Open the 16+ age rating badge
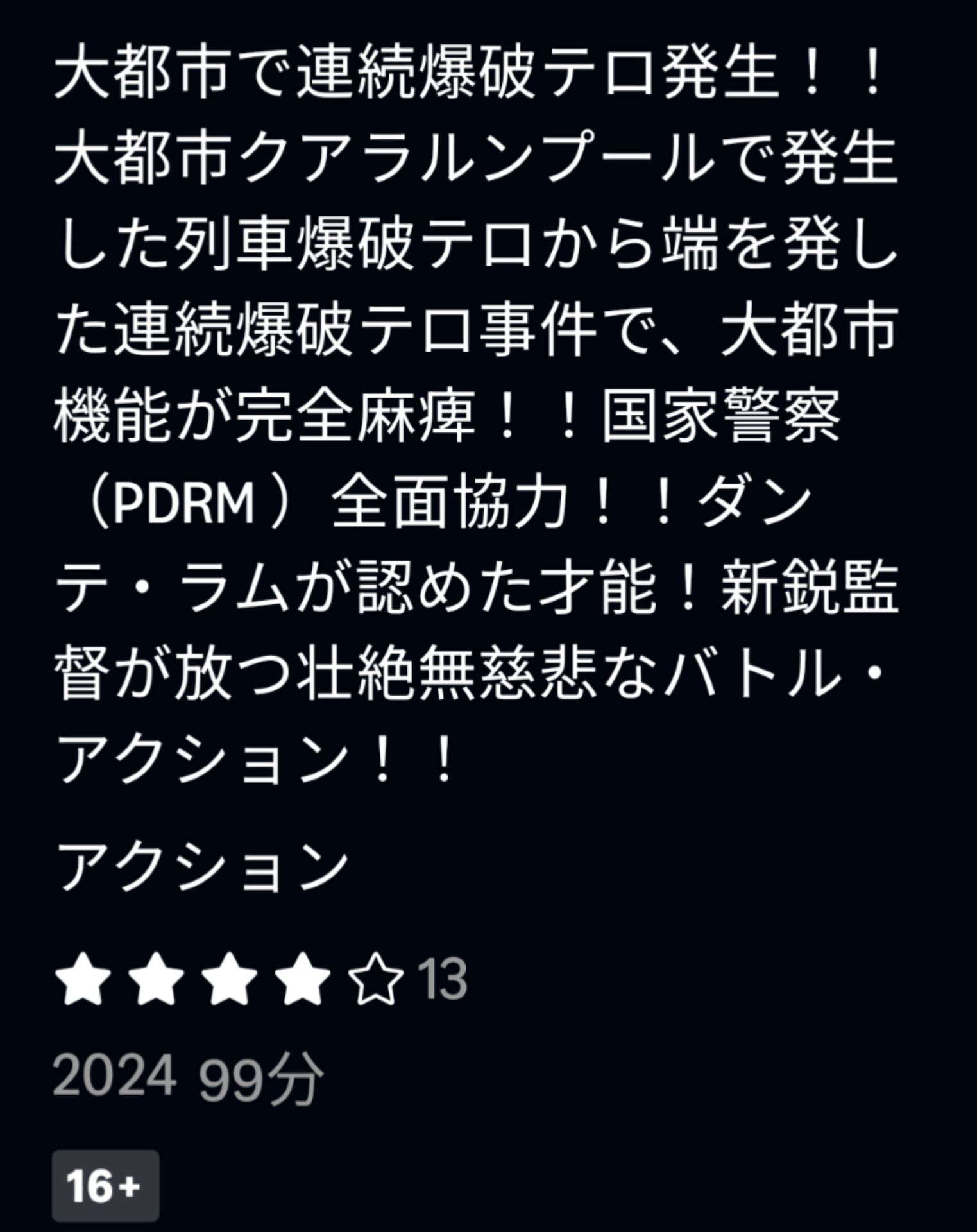The width and height of the screenshot is (977, 1232). tap(105, 1185)
